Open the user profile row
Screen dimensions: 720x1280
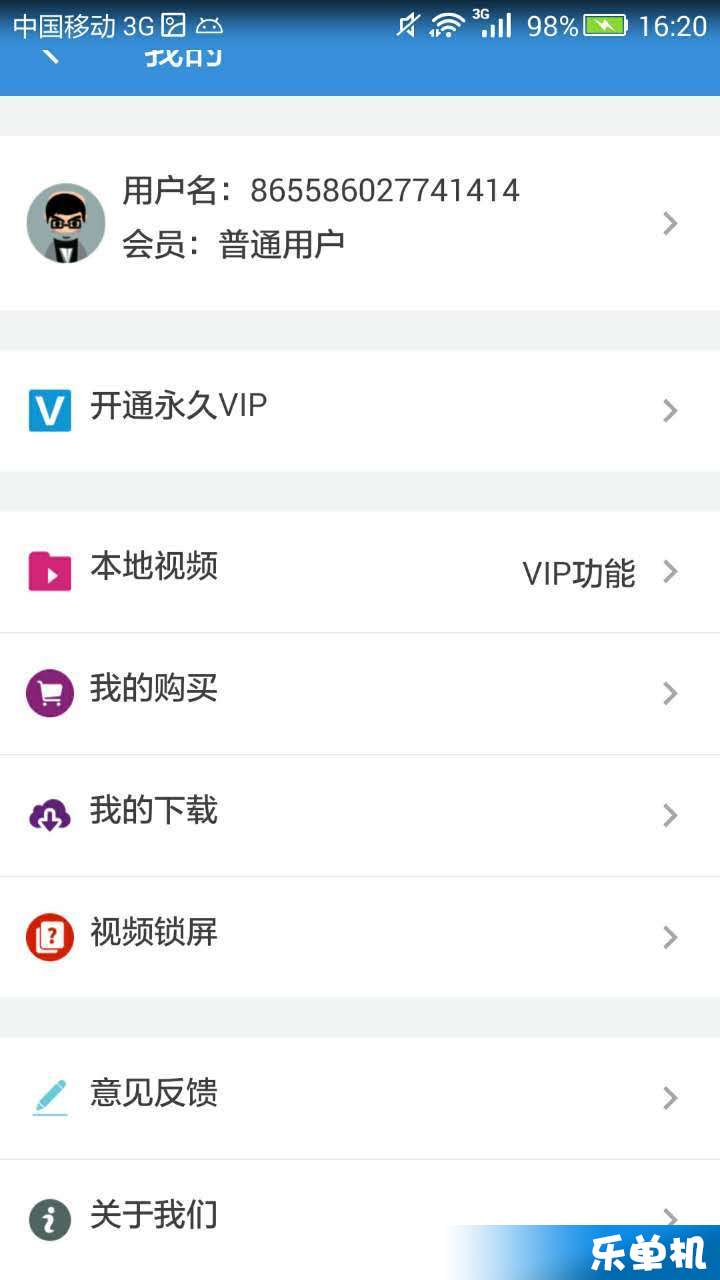pyautogui.click(x=360, y=223)
